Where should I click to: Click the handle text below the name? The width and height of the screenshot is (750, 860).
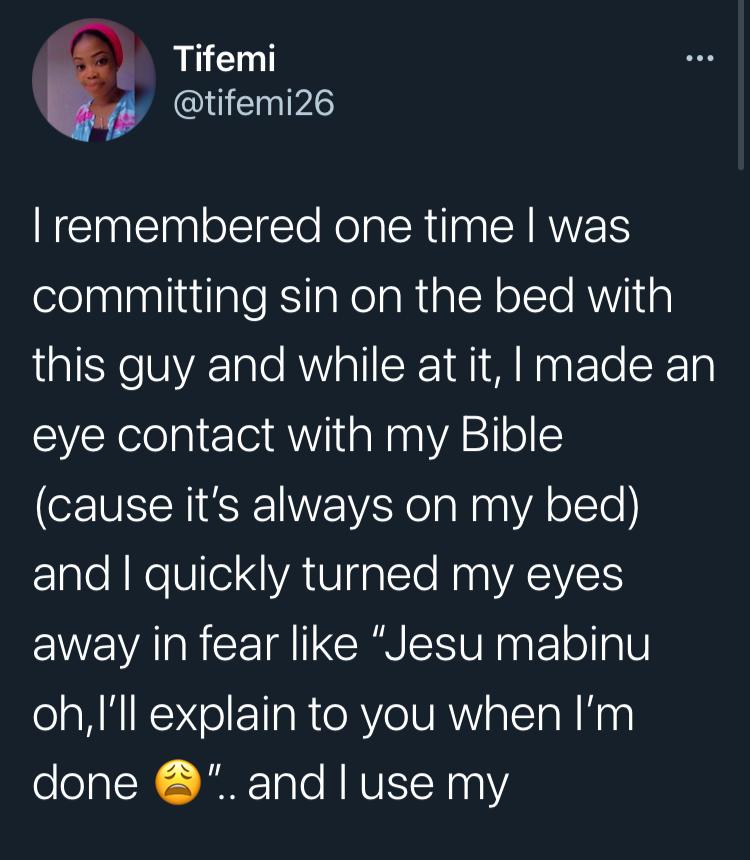[250, 101]
